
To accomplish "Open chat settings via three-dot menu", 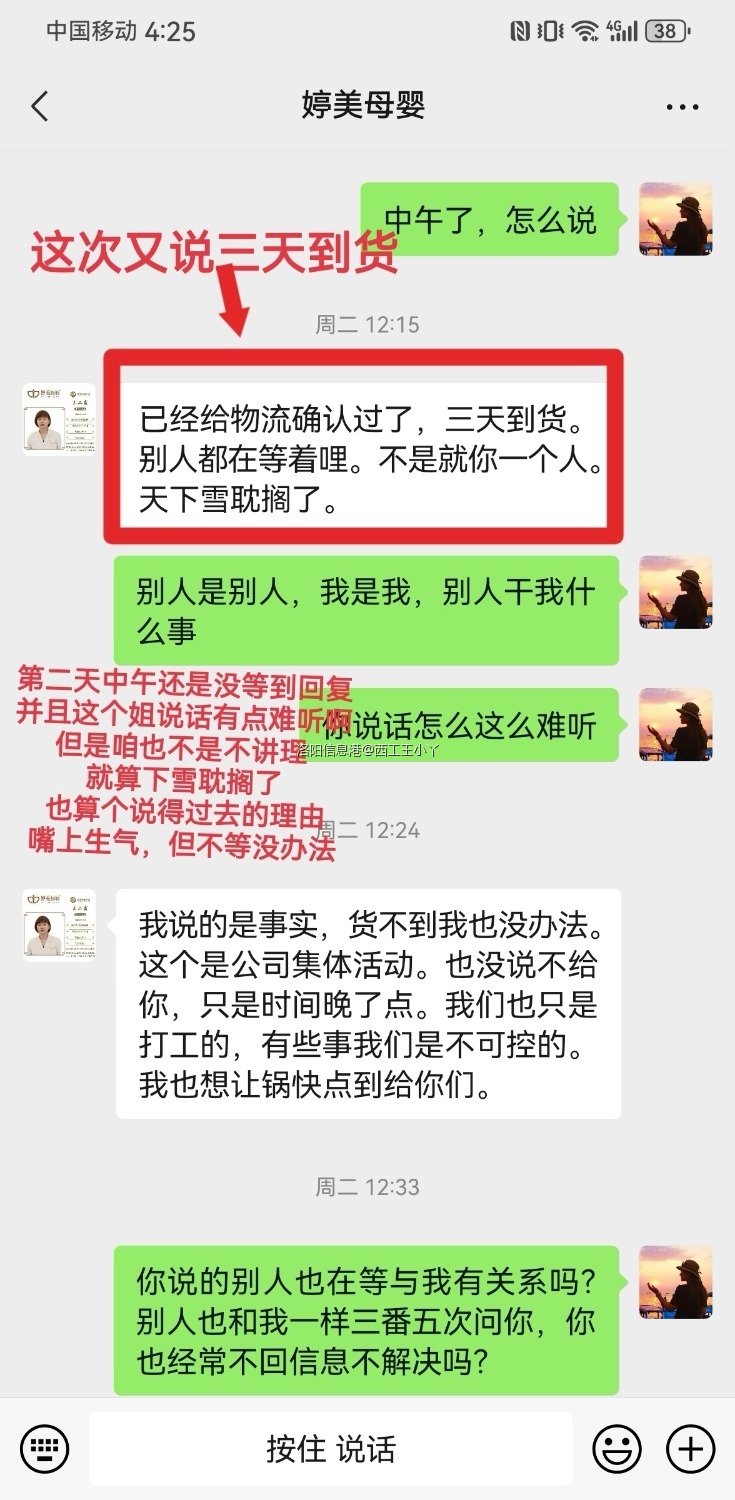I will click(684, 105).
